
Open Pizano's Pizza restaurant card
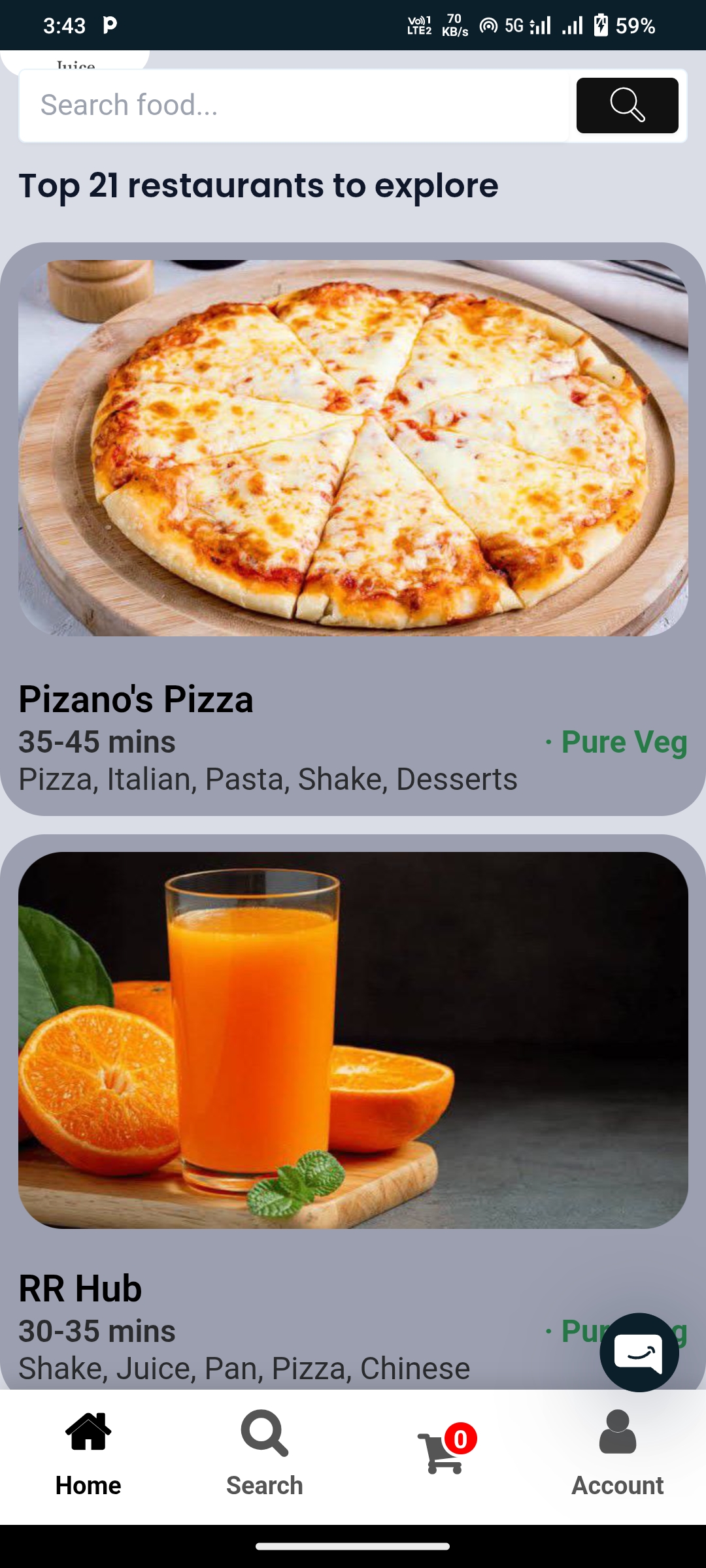(353, 529)
